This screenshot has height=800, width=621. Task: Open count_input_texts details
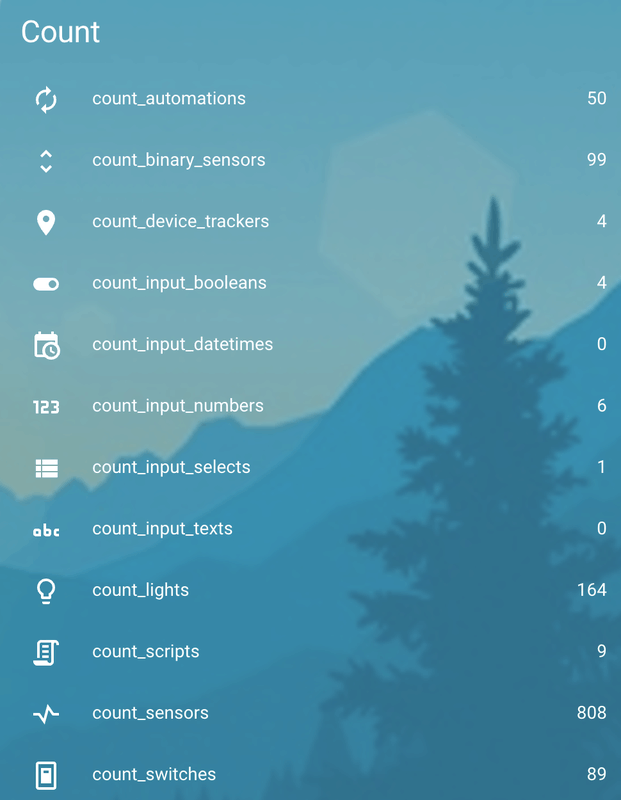162,529
